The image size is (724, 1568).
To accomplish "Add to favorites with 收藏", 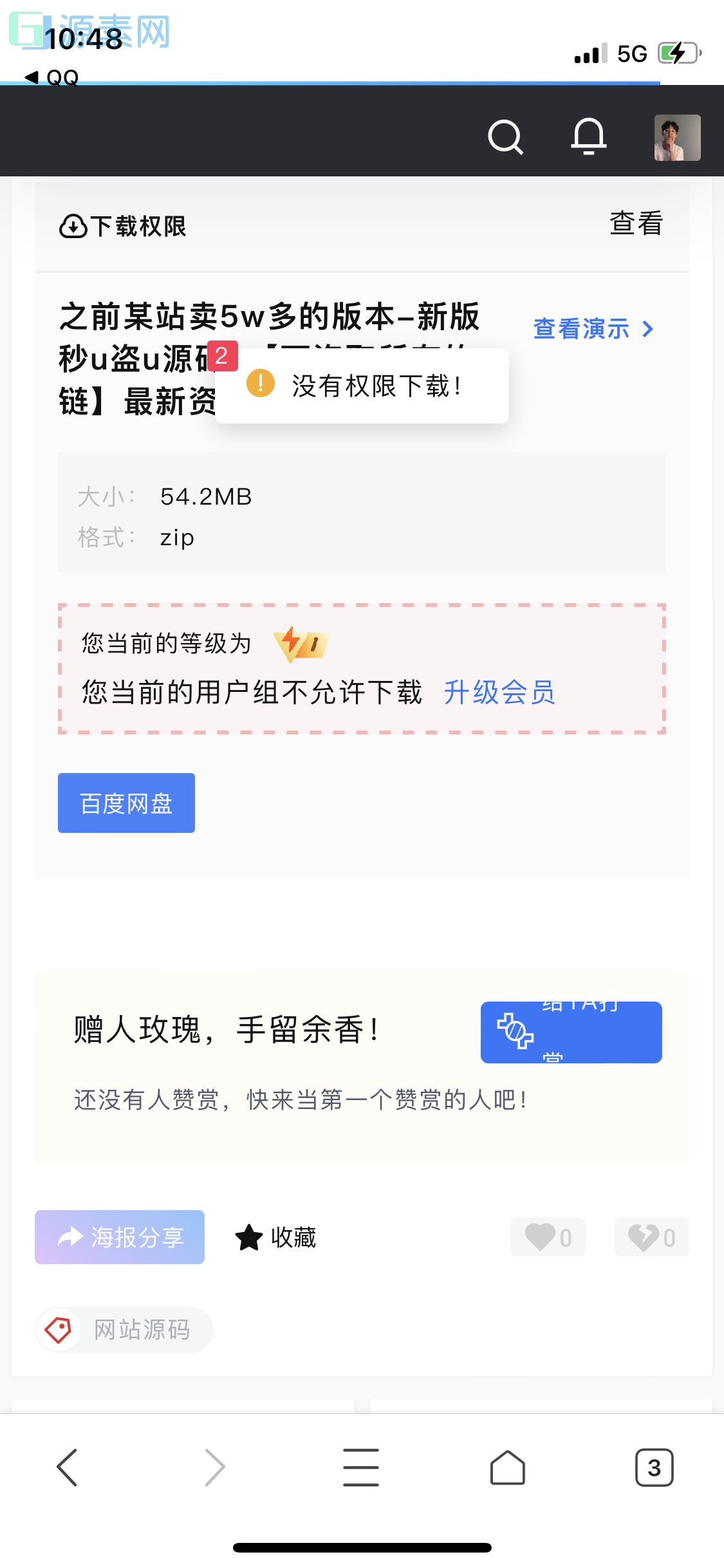I will 276,1237.
